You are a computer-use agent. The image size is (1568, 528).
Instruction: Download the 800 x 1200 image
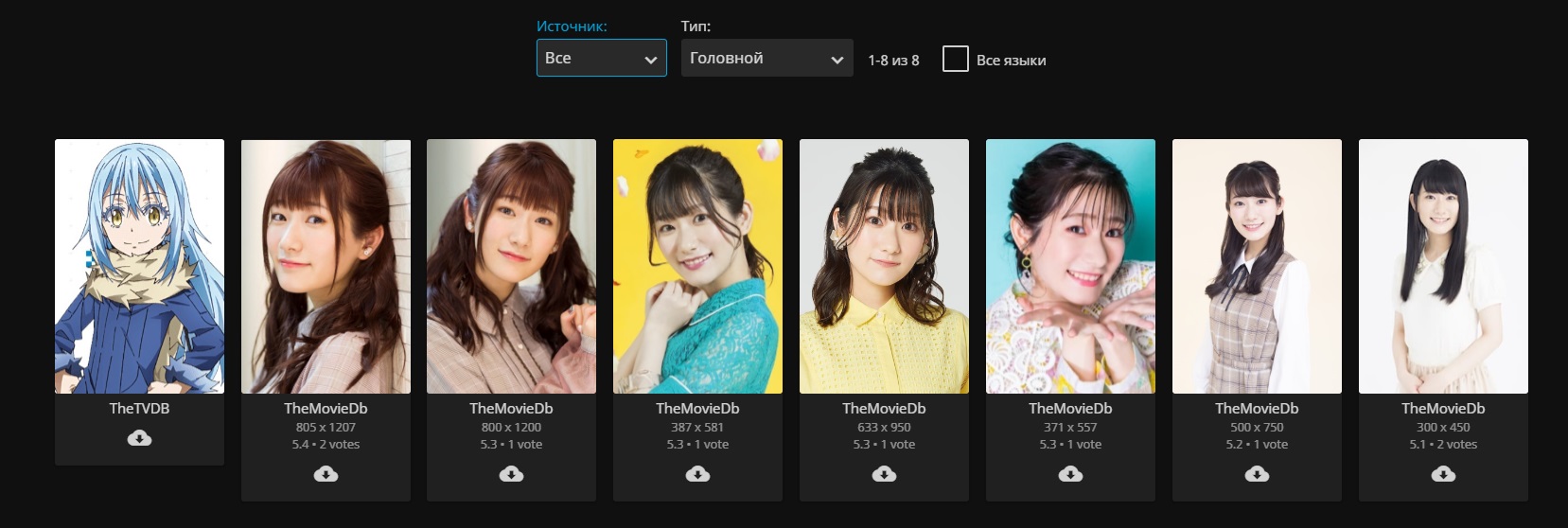pyautogui.click(x=511, y=474)
